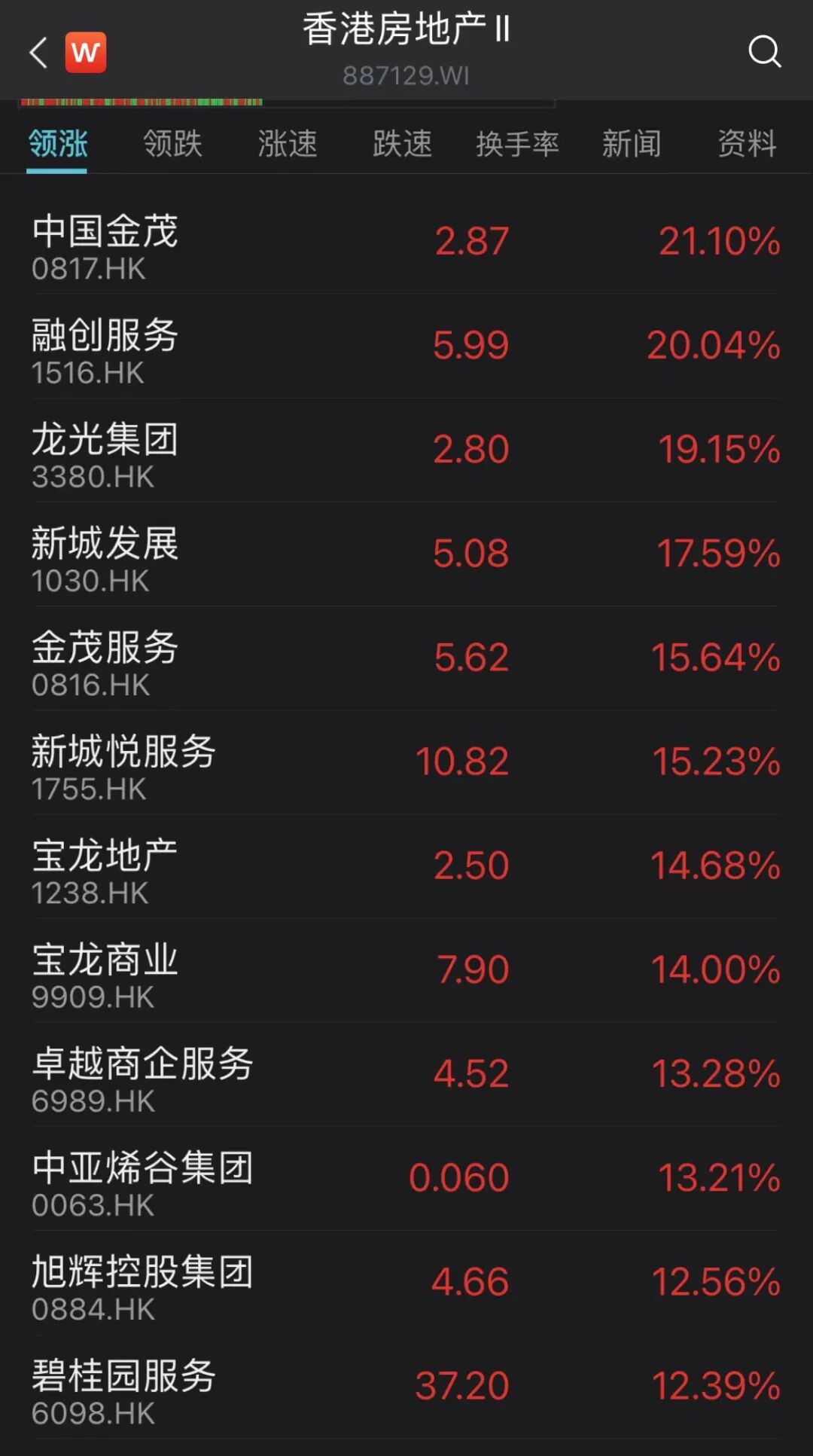
Task: Open 碧桂园服务 6098.HK stock
Action: [406, 1387]
